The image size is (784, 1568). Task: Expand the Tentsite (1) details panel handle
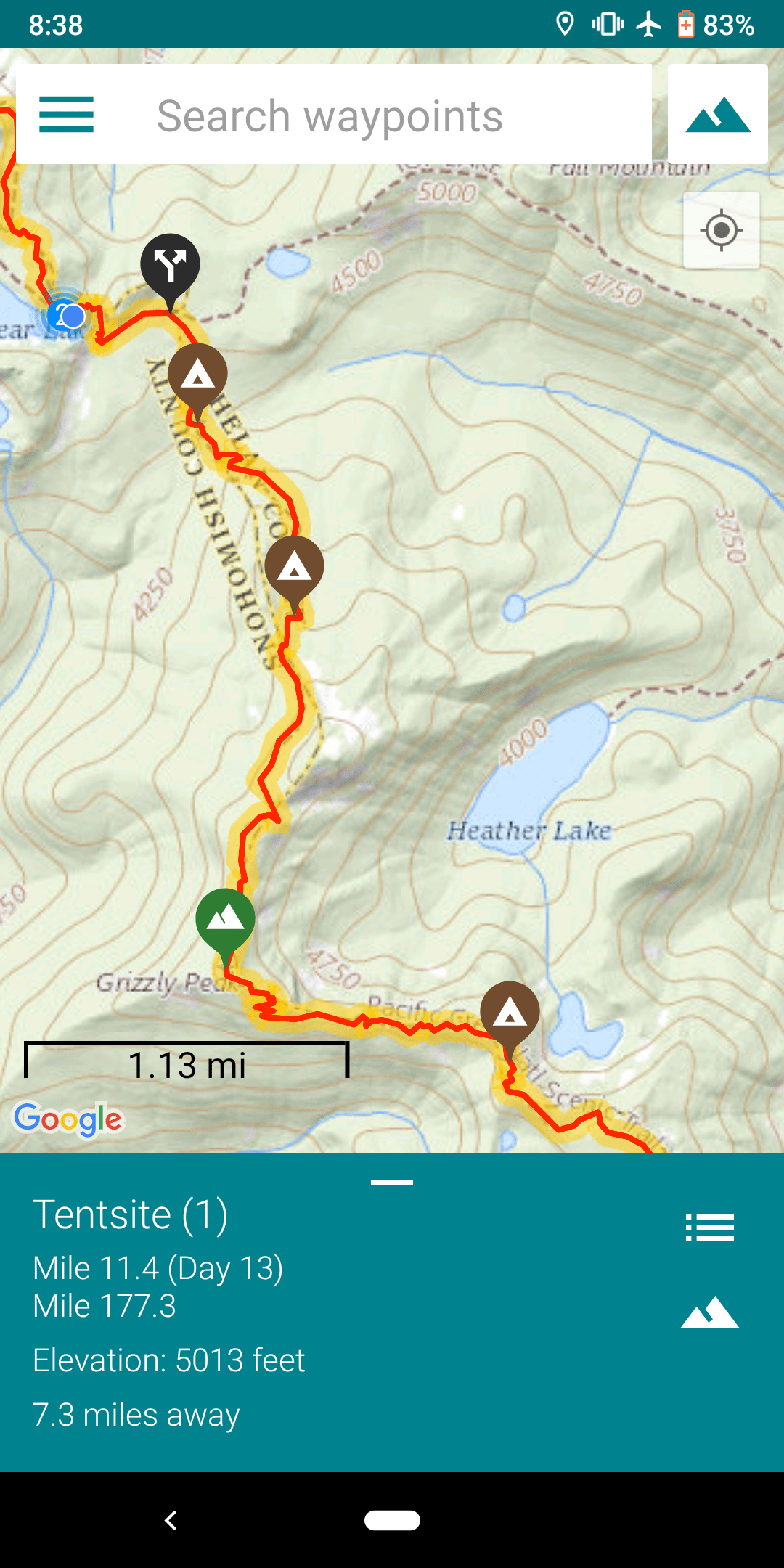click(392, 1183)
